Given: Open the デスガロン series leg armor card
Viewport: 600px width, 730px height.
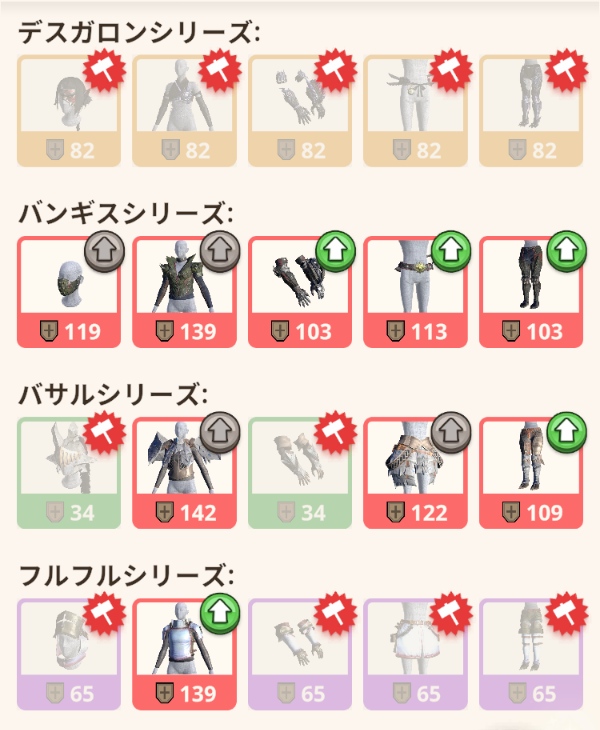Looking at the screenshot, I should [530, 110].
